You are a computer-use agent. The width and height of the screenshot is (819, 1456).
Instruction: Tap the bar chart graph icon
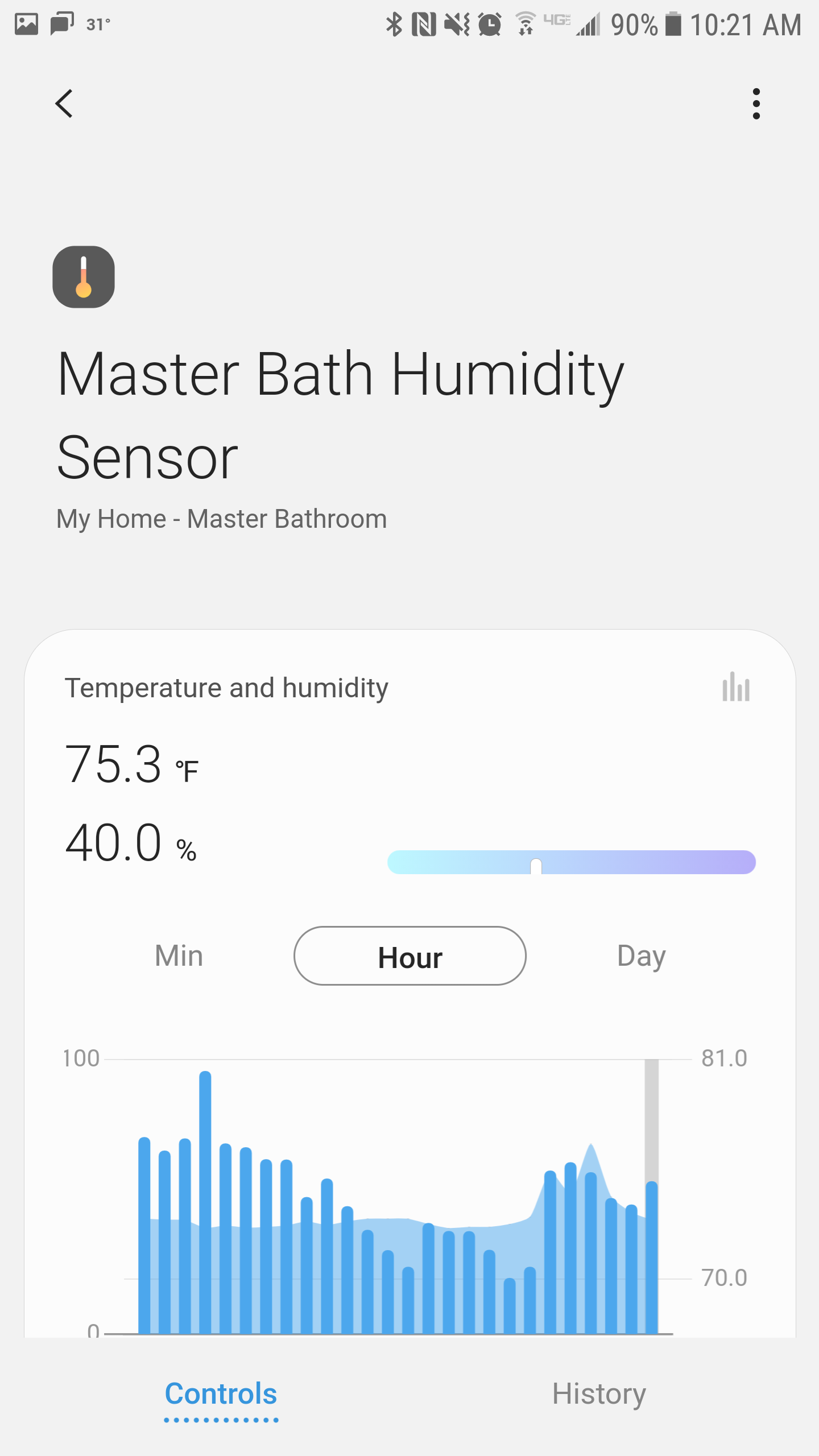736,688
